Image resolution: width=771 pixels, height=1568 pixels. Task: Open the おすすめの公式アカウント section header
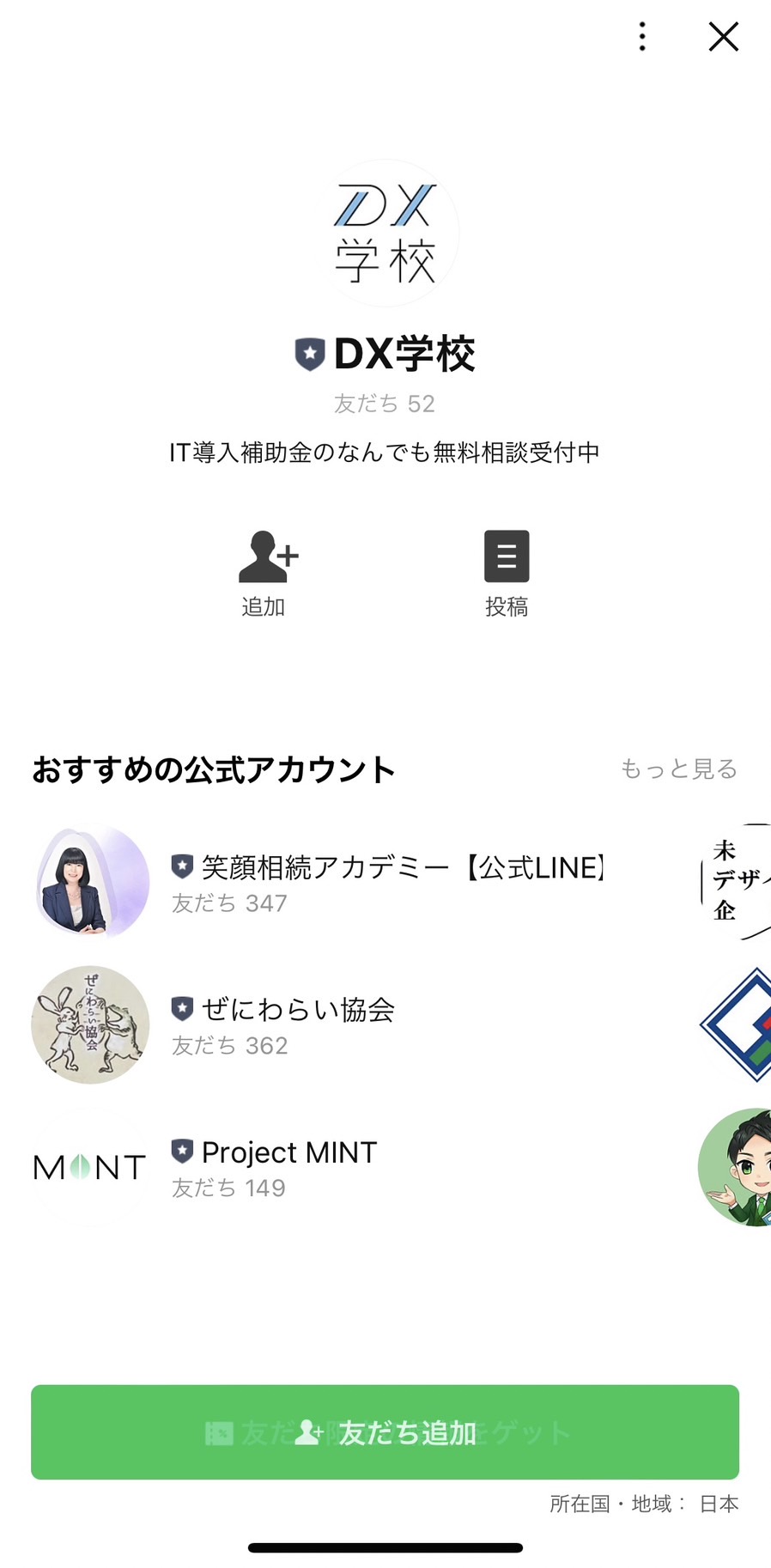click(x=212, y=769)
